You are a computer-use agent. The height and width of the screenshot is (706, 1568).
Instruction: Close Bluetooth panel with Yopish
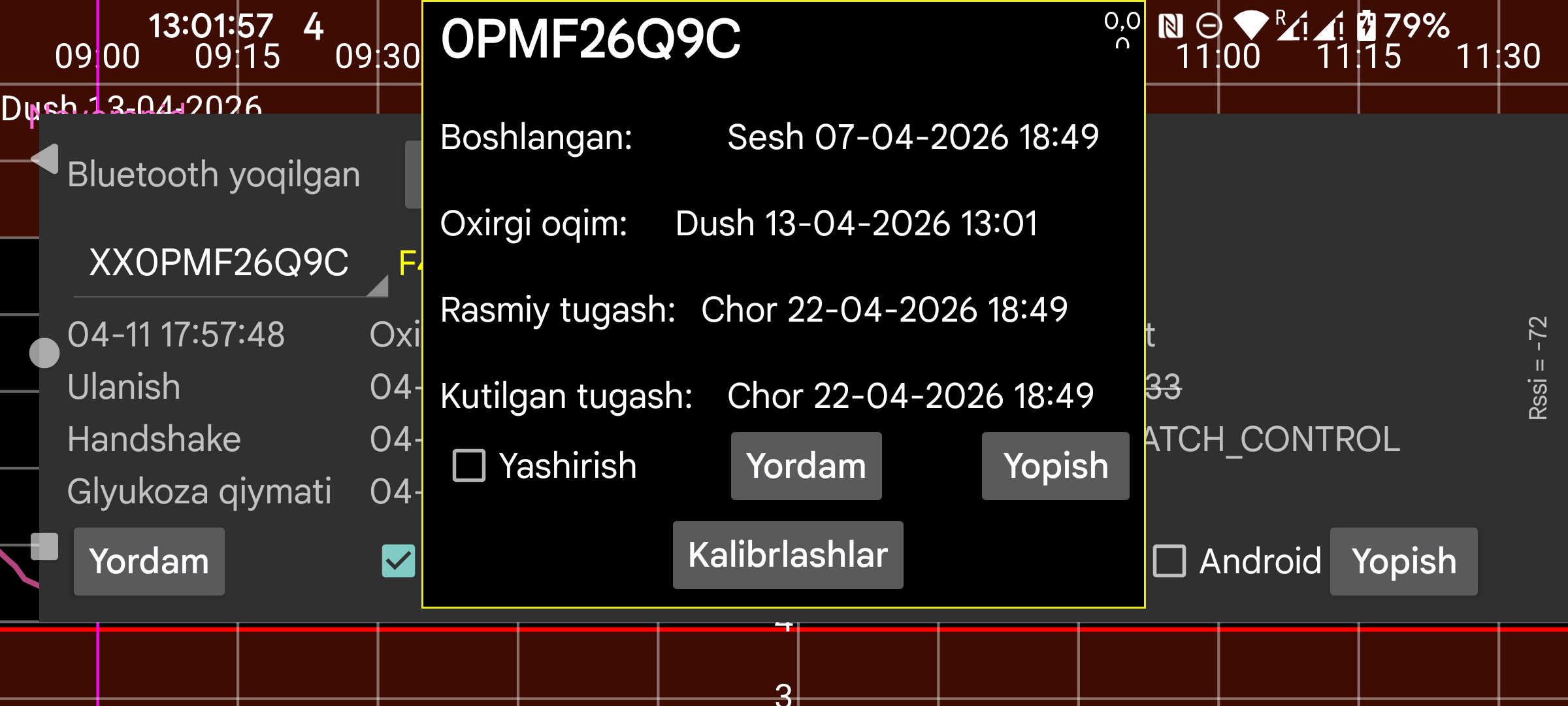(x=1403, y=561)
